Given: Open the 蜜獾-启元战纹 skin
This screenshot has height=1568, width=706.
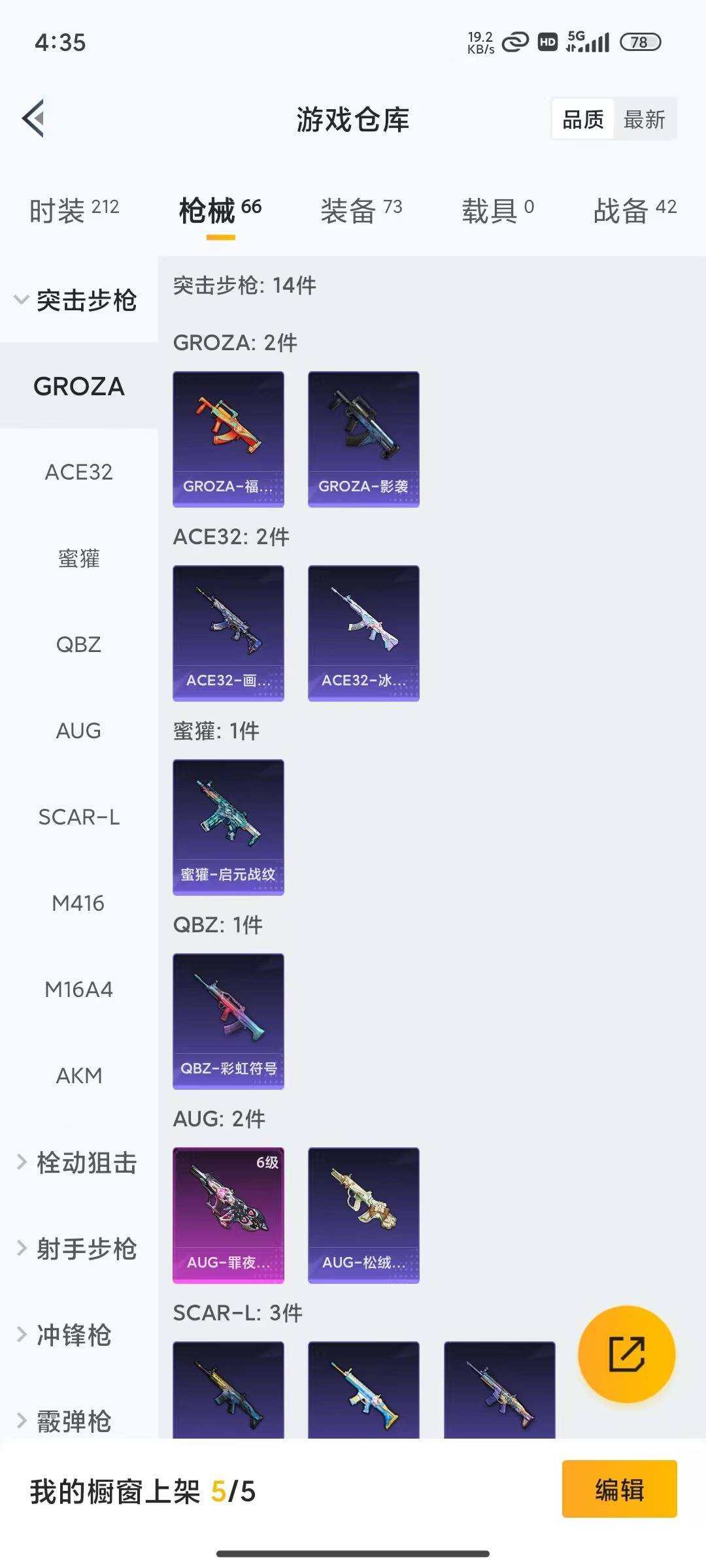Looking at the screenshot, I should pyautogui.click(x=228, y=826).
